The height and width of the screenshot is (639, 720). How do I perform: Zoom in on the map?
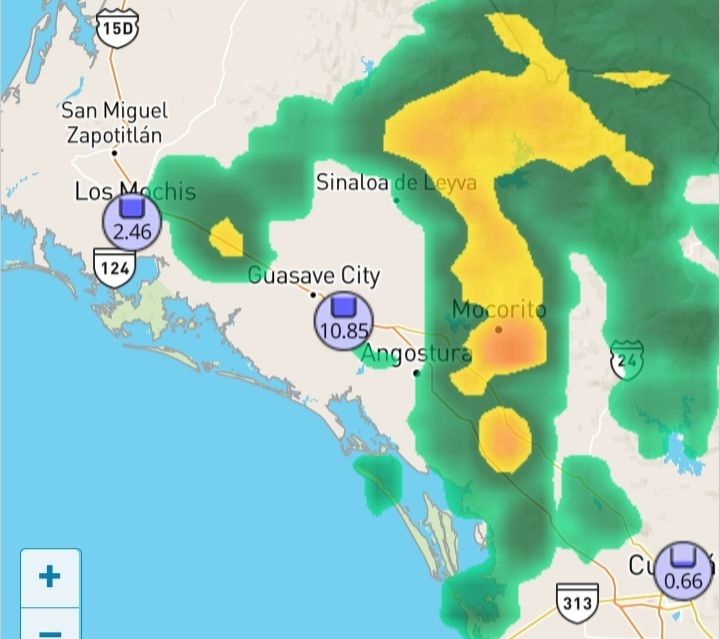49,577
